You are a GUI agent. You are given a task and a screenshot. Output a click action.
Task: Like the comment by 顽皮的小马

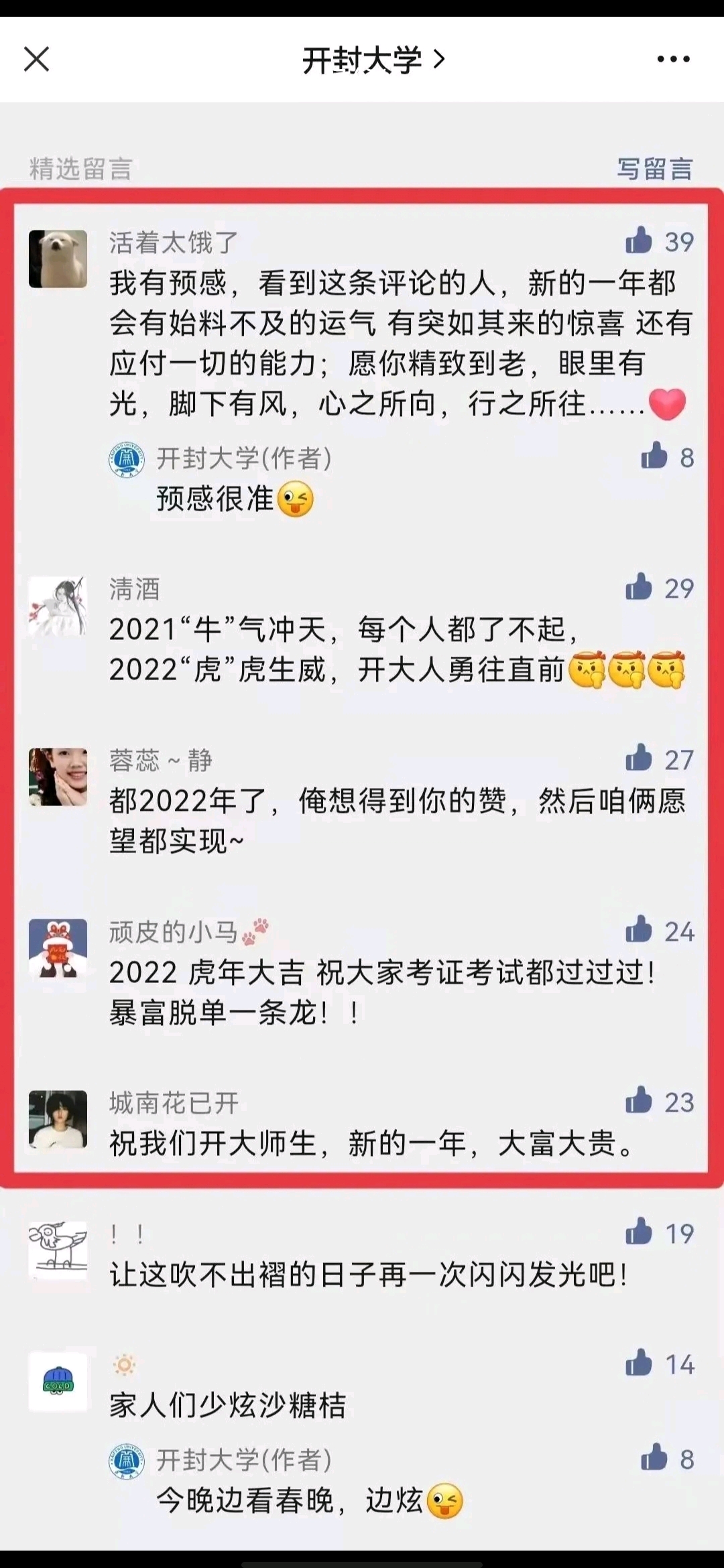tap(639, 931)
